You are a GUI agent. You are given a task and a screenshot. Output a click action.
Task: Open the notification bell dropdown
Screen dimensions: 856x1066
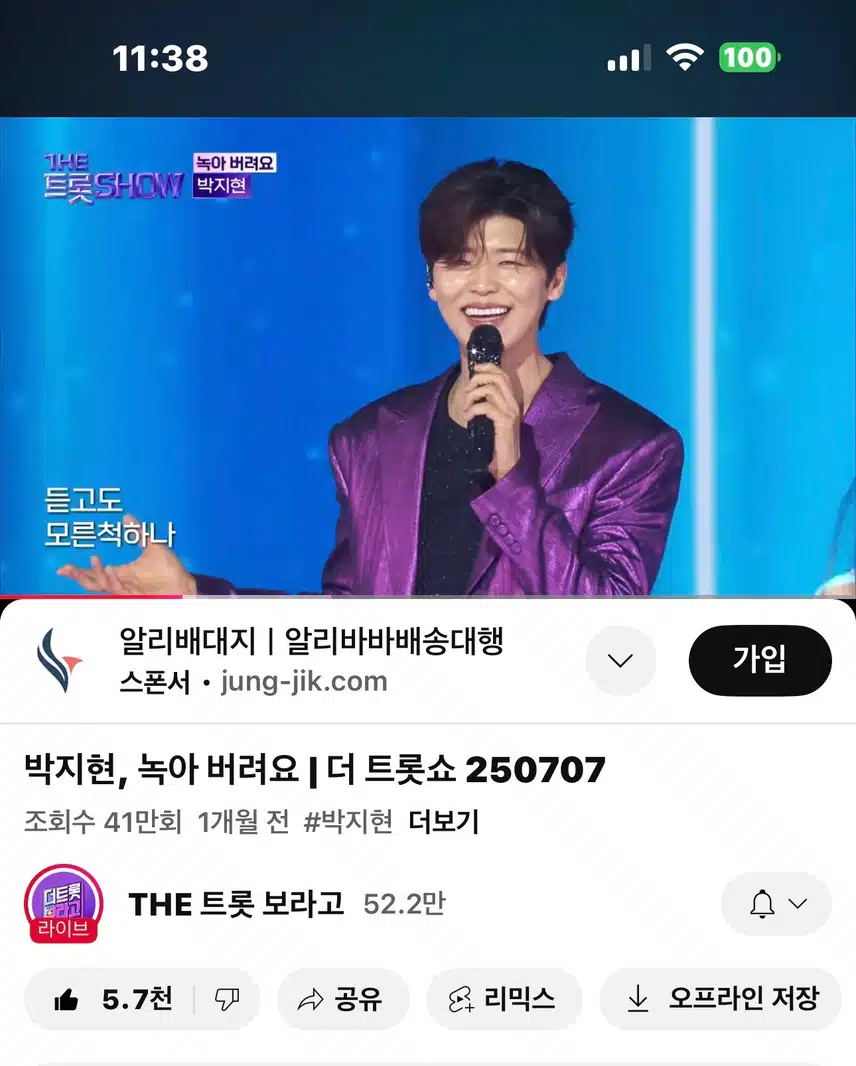(x=776, y=904)
